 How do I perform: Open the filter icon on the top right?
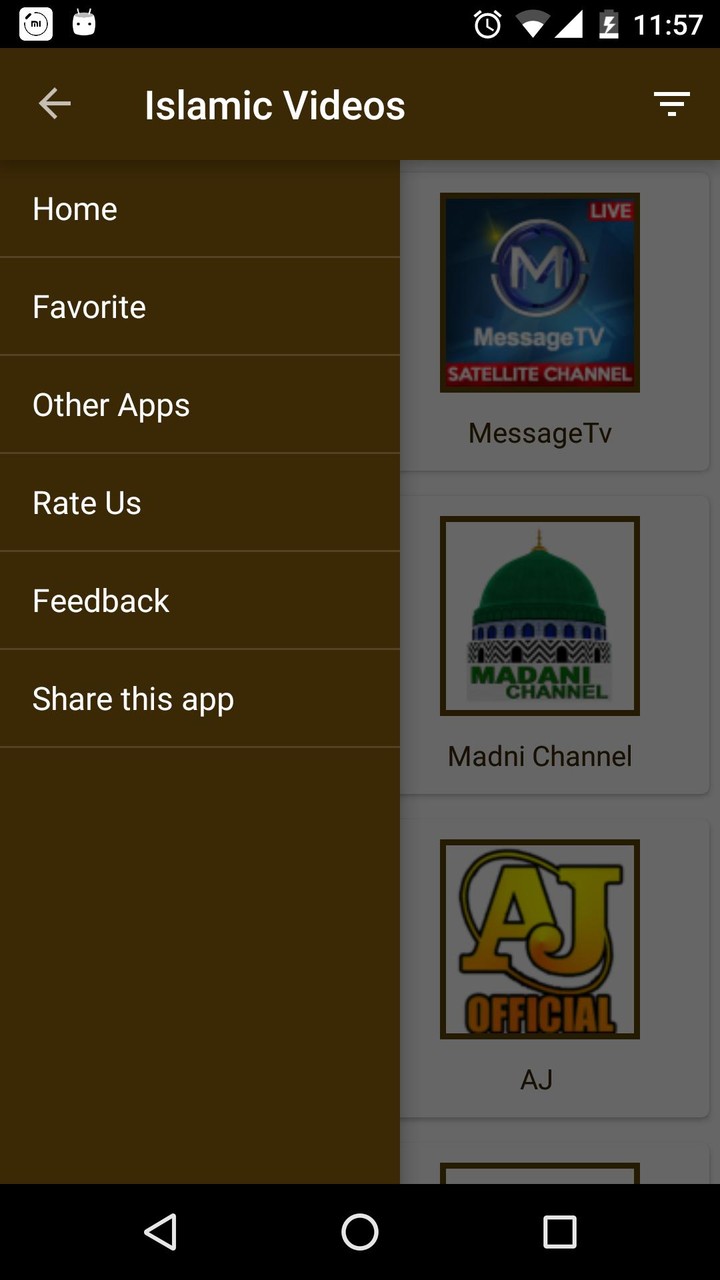click(x=671, y=103)
